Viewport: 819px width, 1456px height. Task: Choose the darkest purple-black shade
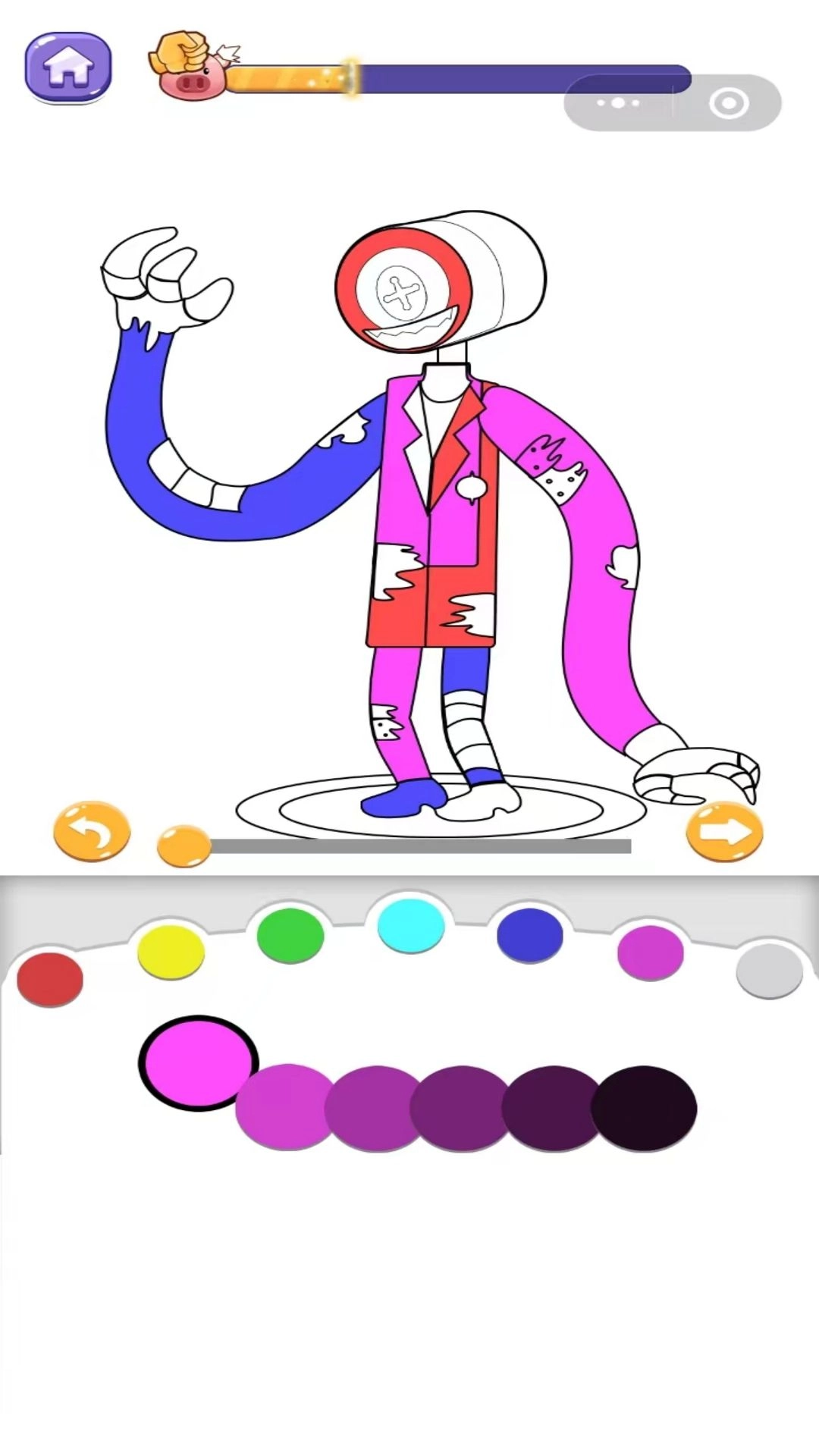coord(644,1108)
